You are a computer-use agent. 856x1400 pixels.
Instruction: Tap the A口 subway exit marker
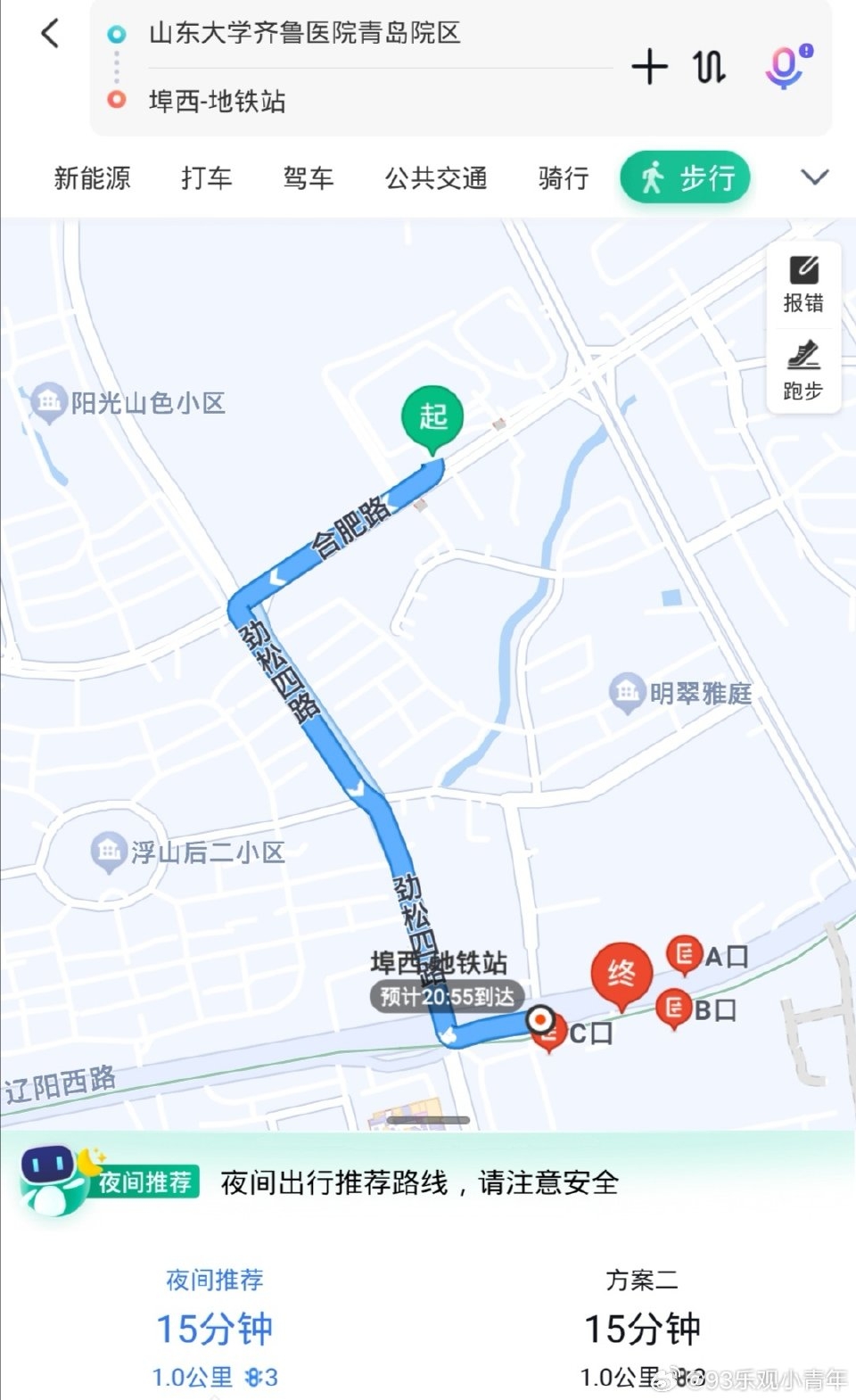[x=708, y=956]
